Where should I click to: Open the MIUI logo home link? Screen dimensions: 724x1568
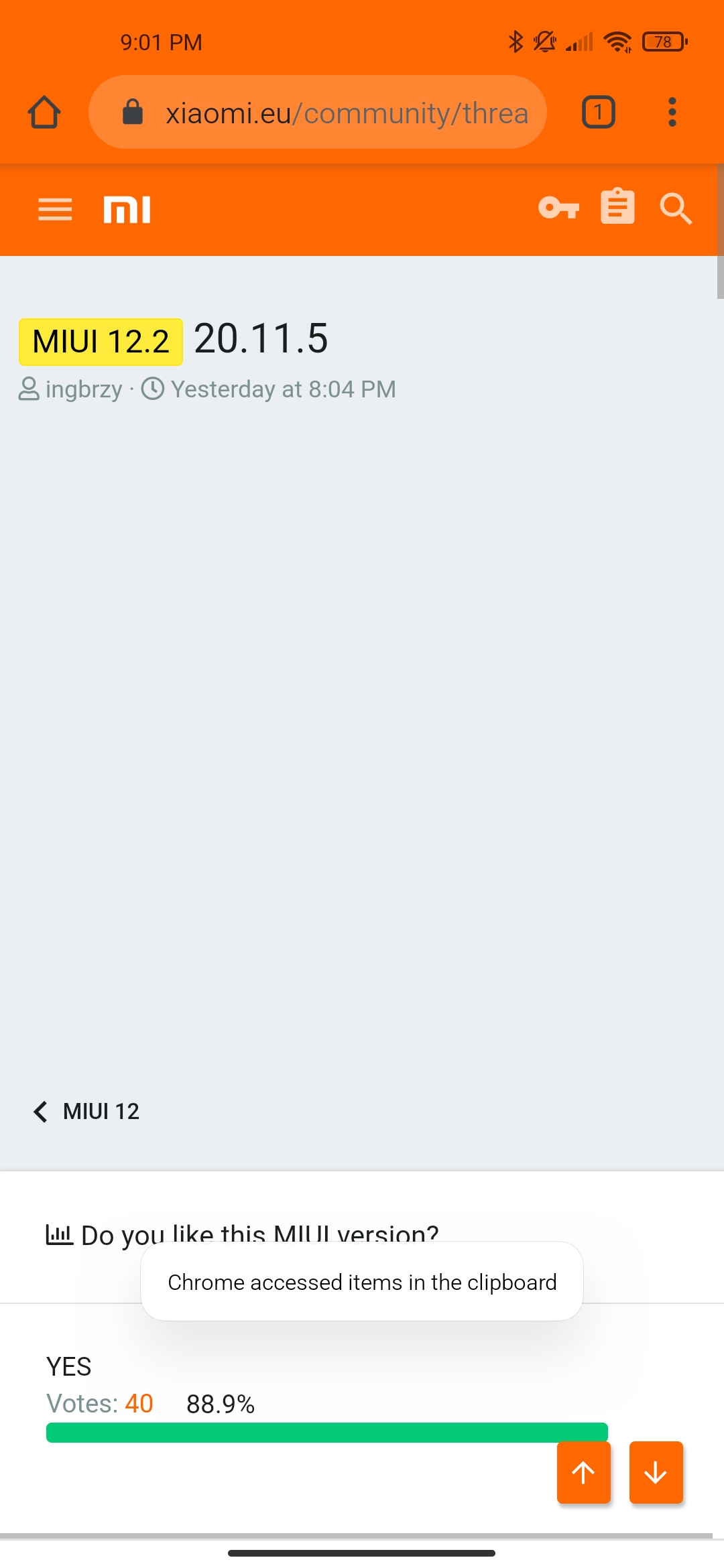point(127,210)
